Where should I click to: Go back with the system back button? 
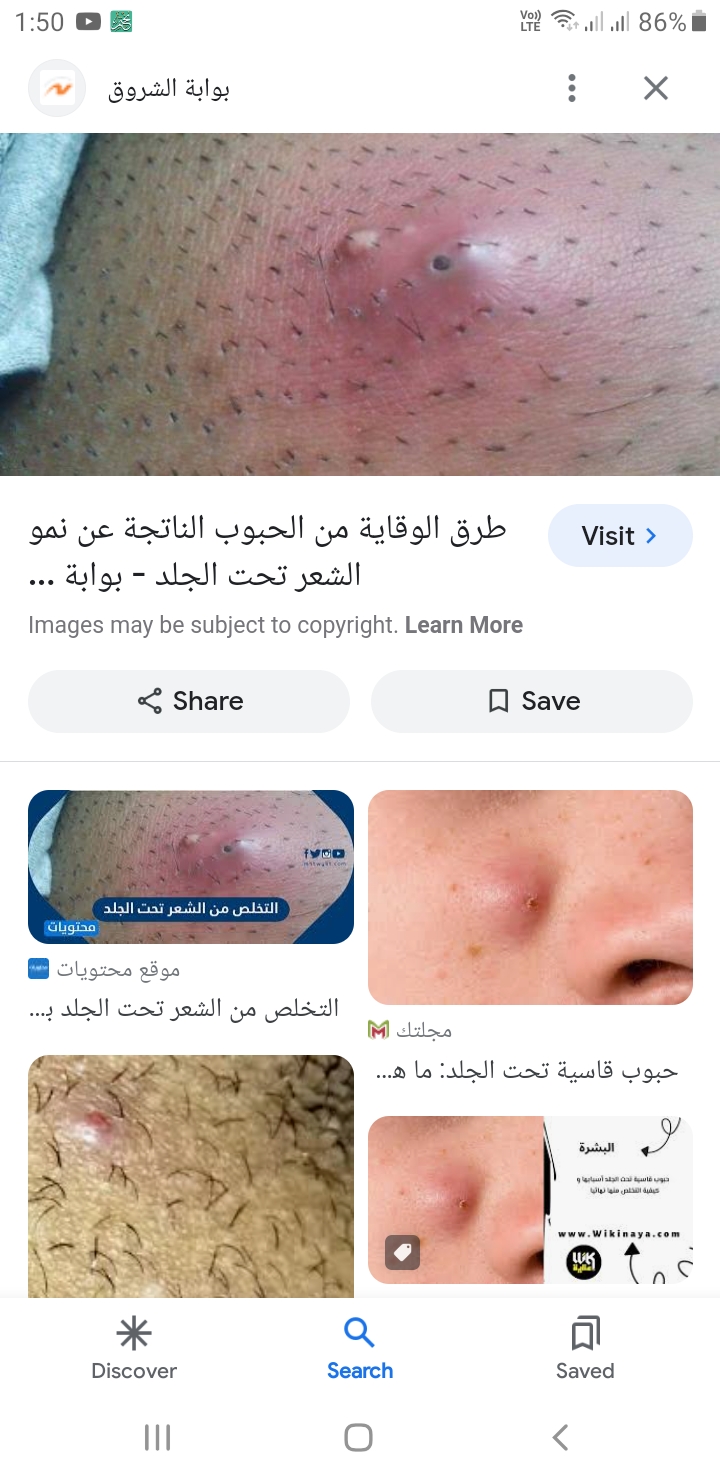(x=560, y=1438)
